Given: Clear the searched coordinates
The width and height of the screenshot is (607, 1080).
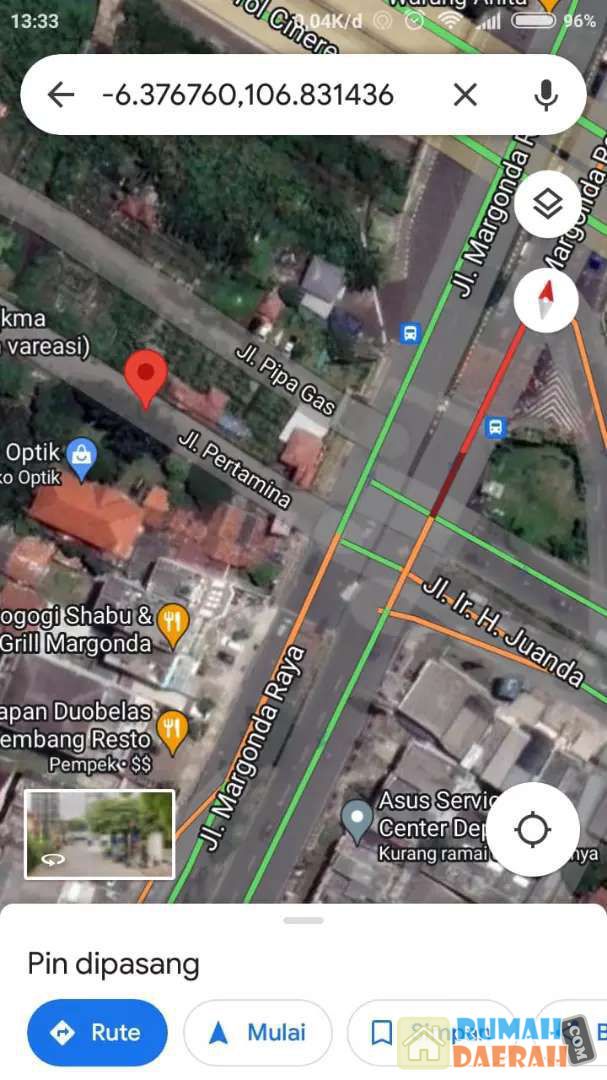Looking at the screenshot, I should pyautogui.click(x=465, y=95).
